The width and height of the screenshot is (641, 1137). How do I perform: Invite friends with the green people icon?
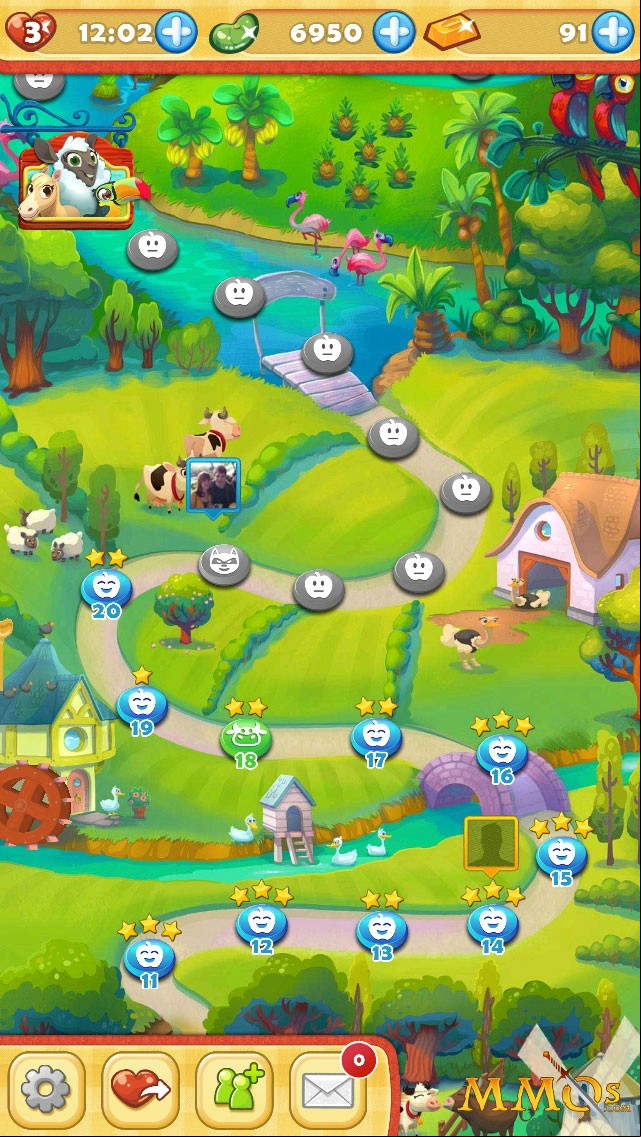(x=234, y=1089)
